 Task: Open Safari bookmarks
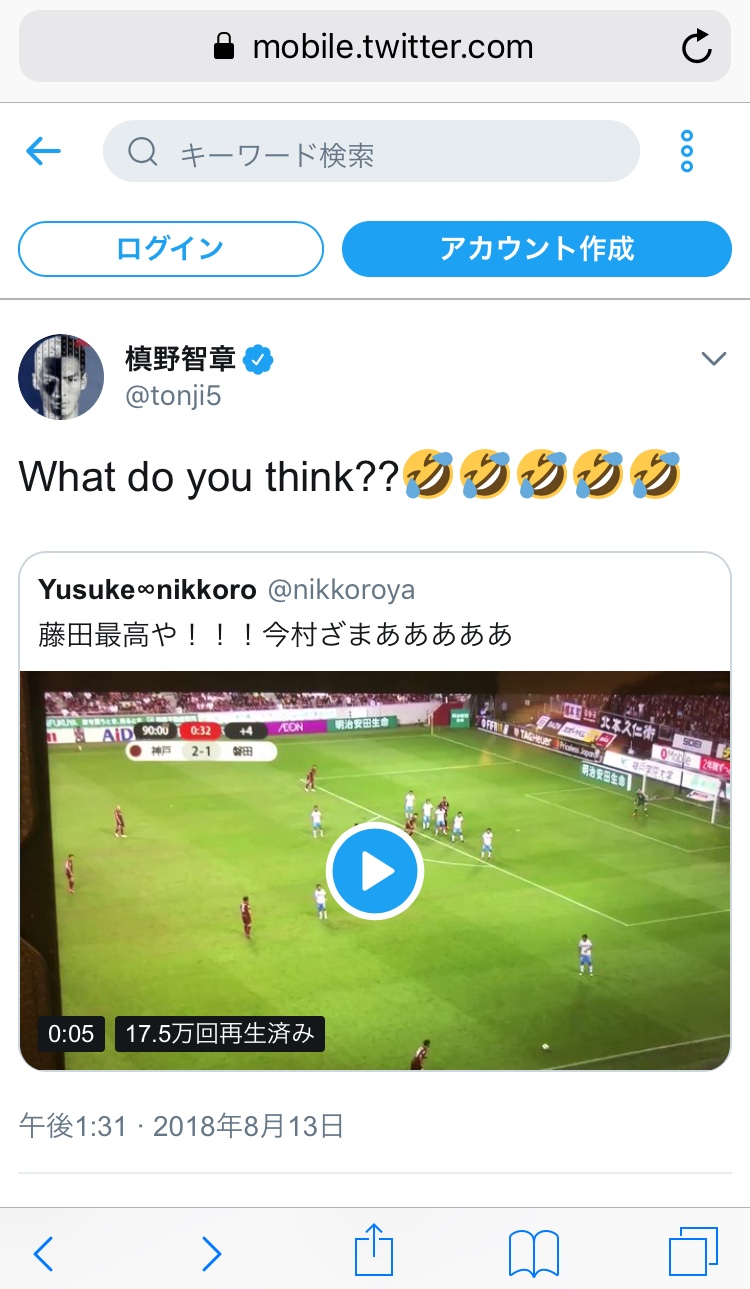click(x=533, y=1251)
